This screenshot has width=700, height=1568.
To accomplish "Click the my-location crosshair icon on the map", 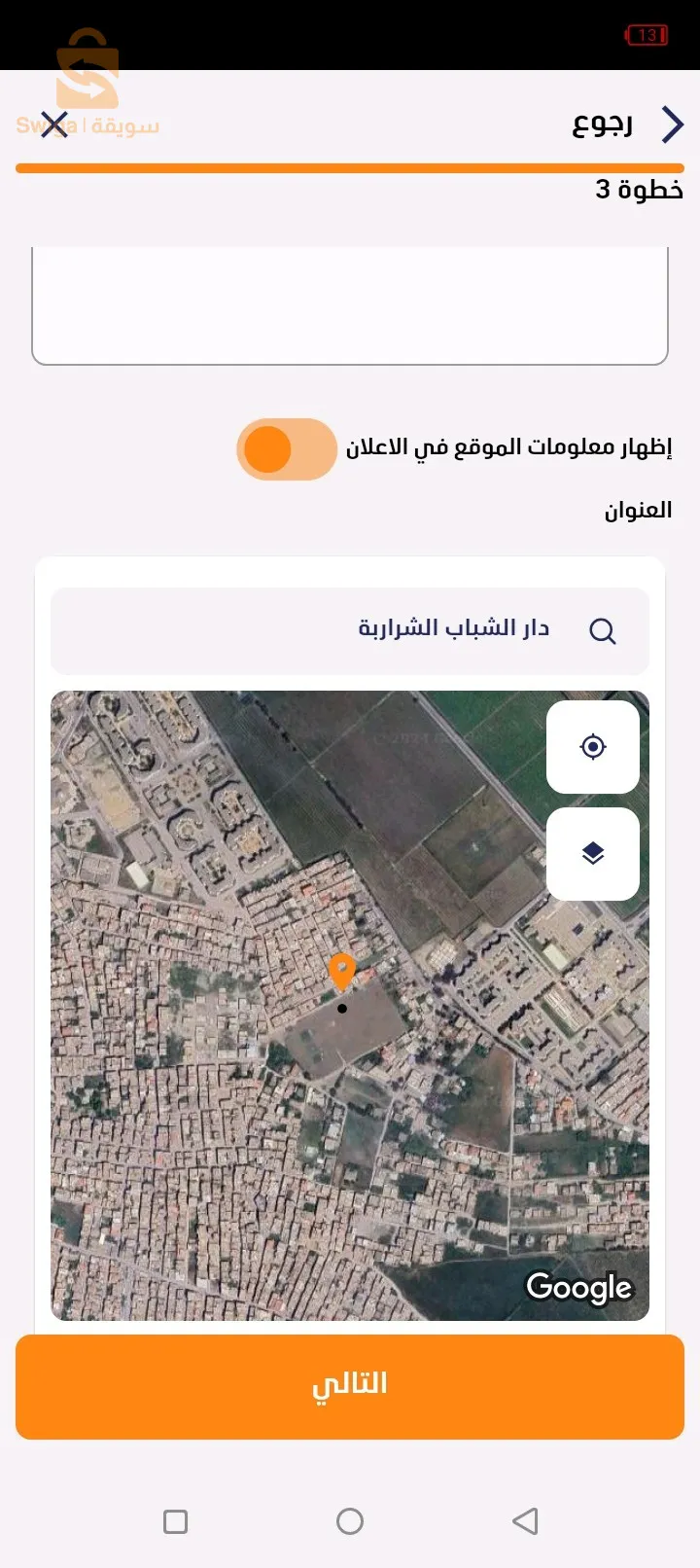I will coord(593,747).
